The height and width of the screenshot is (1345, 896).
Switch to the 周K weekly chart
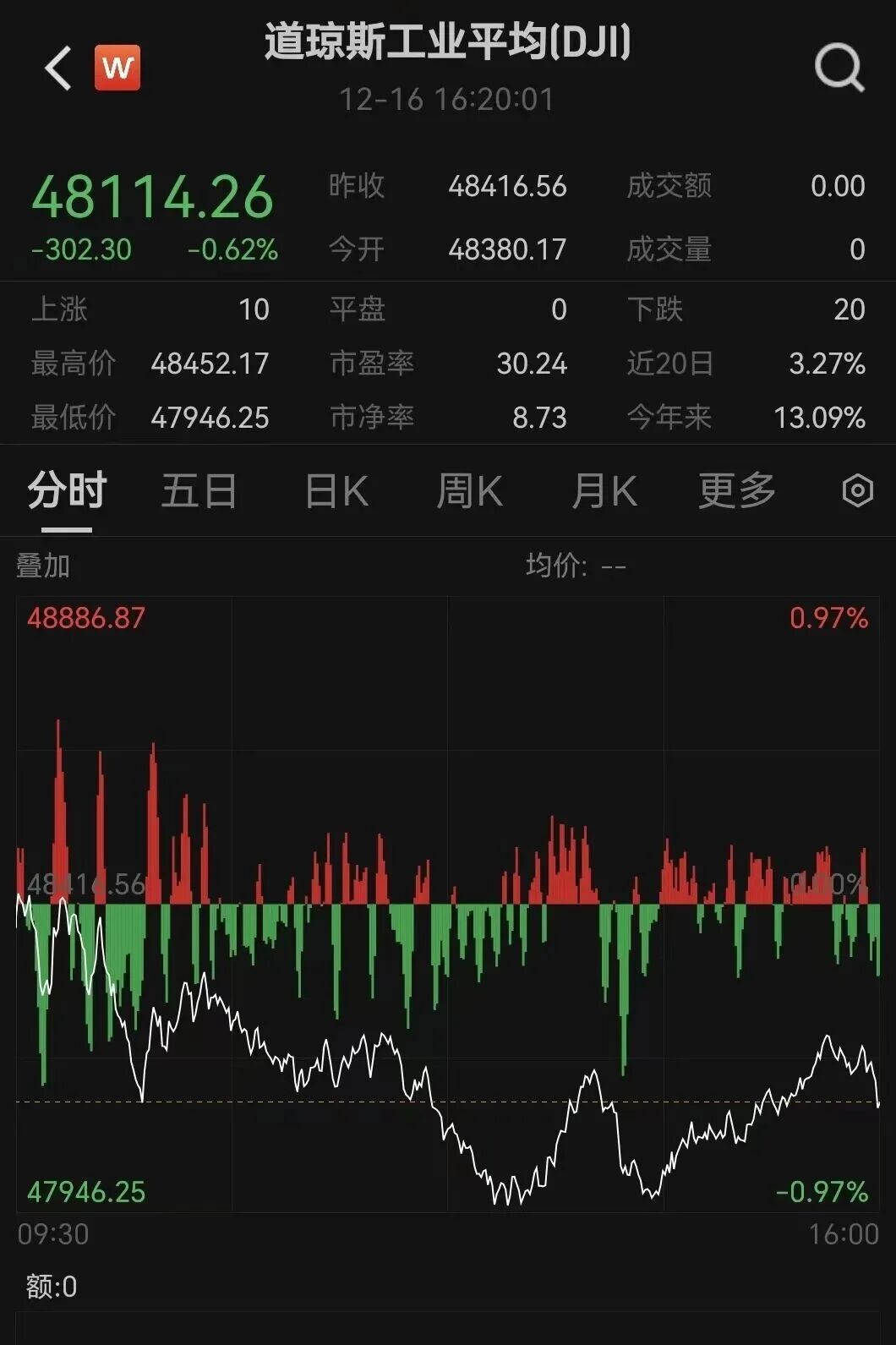469,491
